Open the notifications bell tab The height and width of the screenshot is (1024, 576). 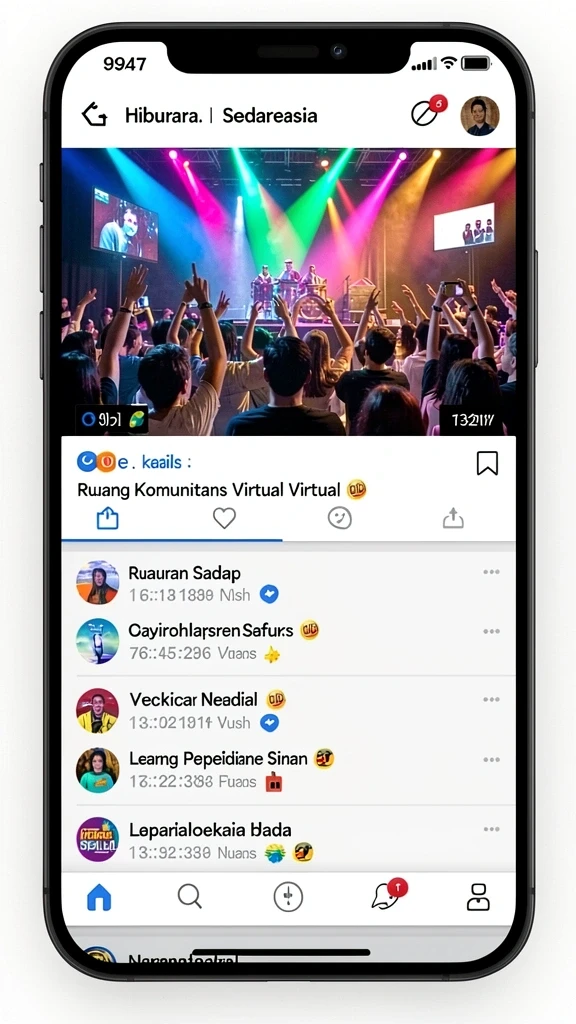(x=389, y=894)
